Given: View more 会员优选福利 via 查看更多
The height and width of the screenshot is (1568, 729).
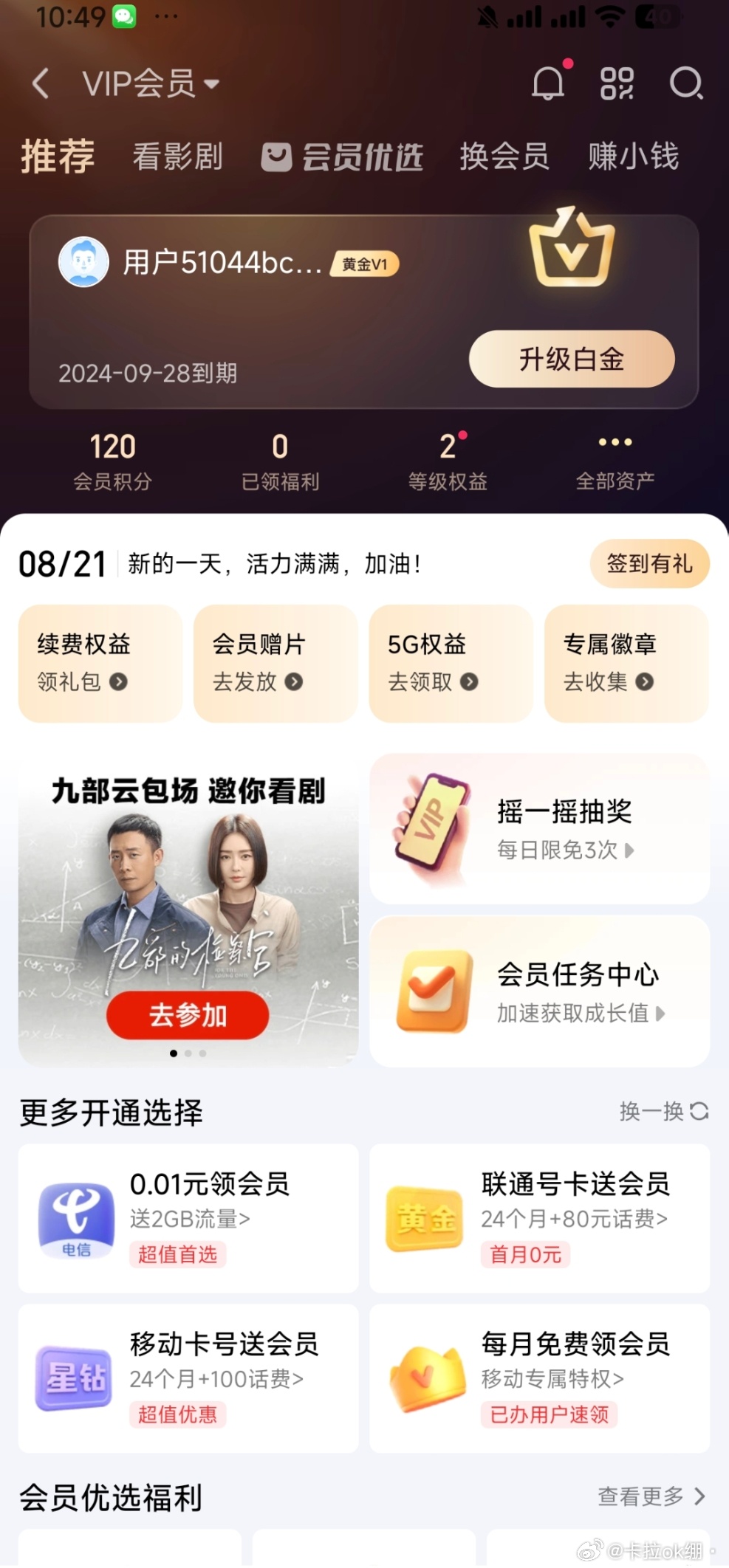Looking at the screenshot, I should tap(651, 1496).
